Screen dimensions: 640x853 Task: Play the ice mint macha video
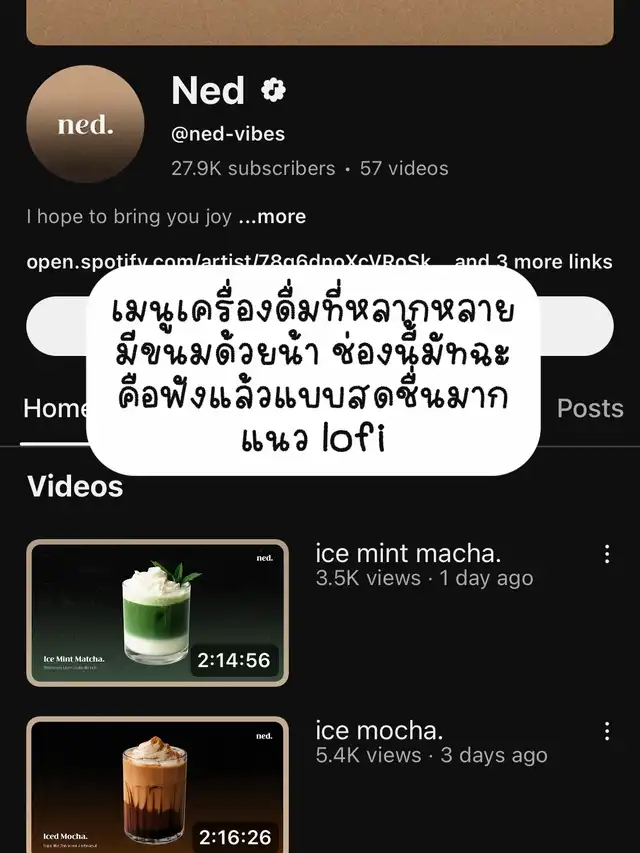pos(157,613)
